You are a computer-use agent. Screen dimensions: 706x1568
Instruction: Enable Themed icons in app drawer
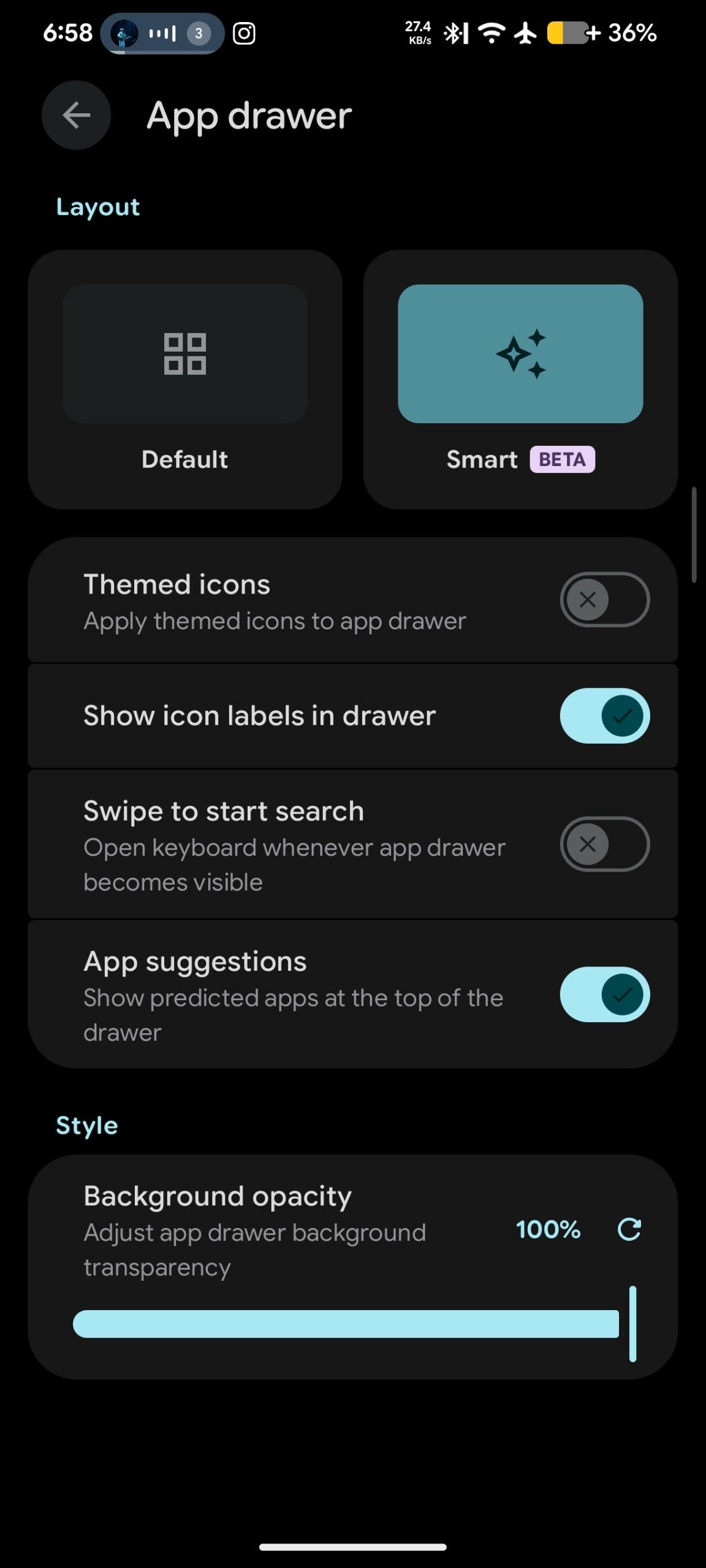[x=604, y=600]
